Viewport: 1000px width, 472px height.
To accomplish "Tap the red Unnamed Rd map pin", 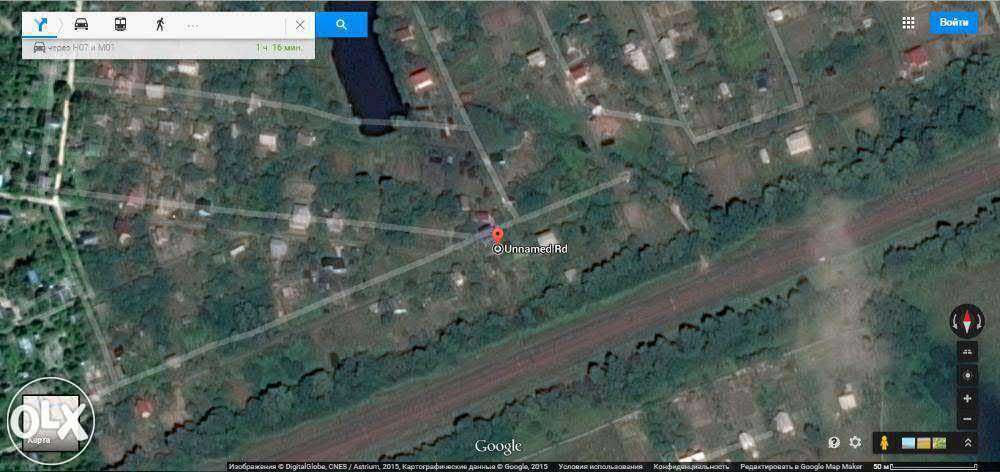I will [497, 237].
